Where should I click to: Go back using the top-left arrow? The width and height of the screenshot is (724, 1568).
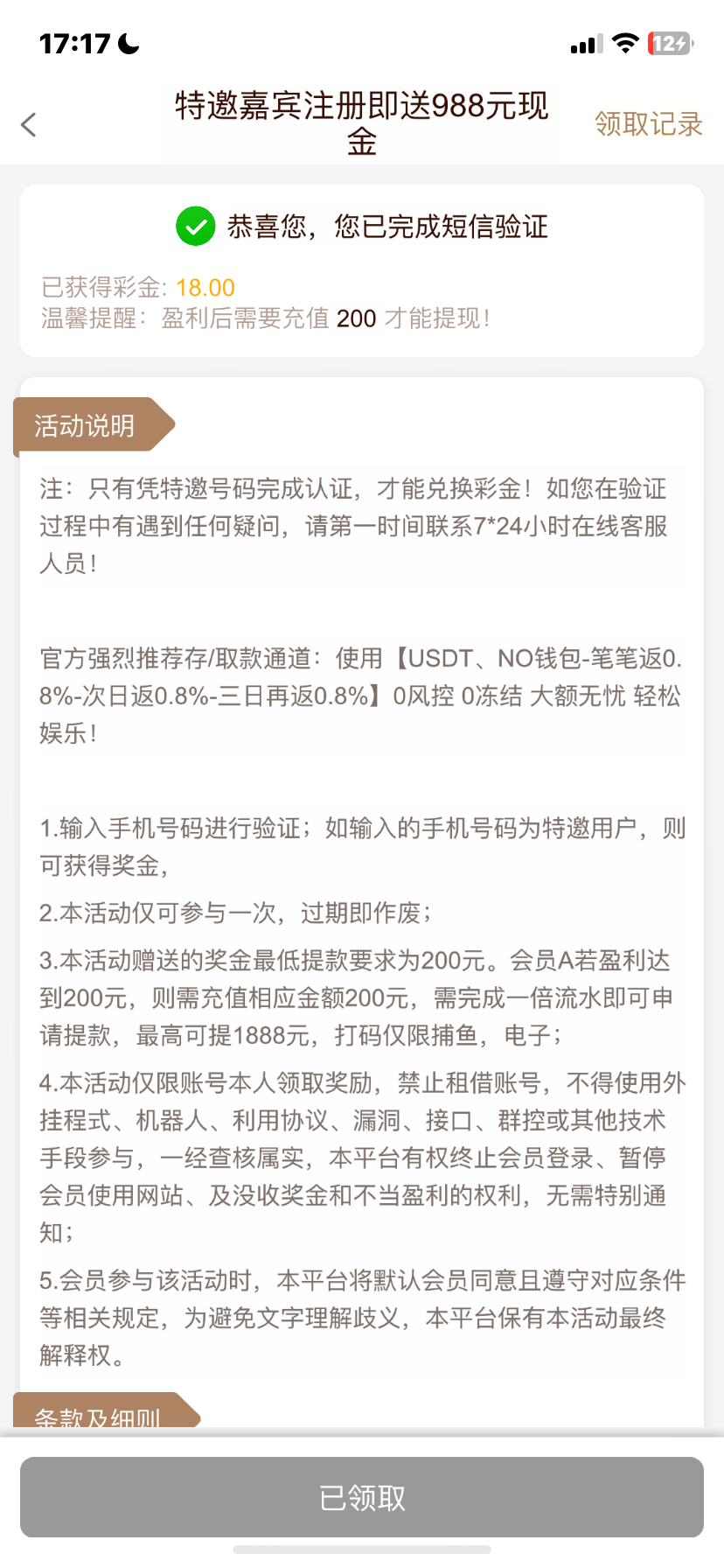[29, 124]
